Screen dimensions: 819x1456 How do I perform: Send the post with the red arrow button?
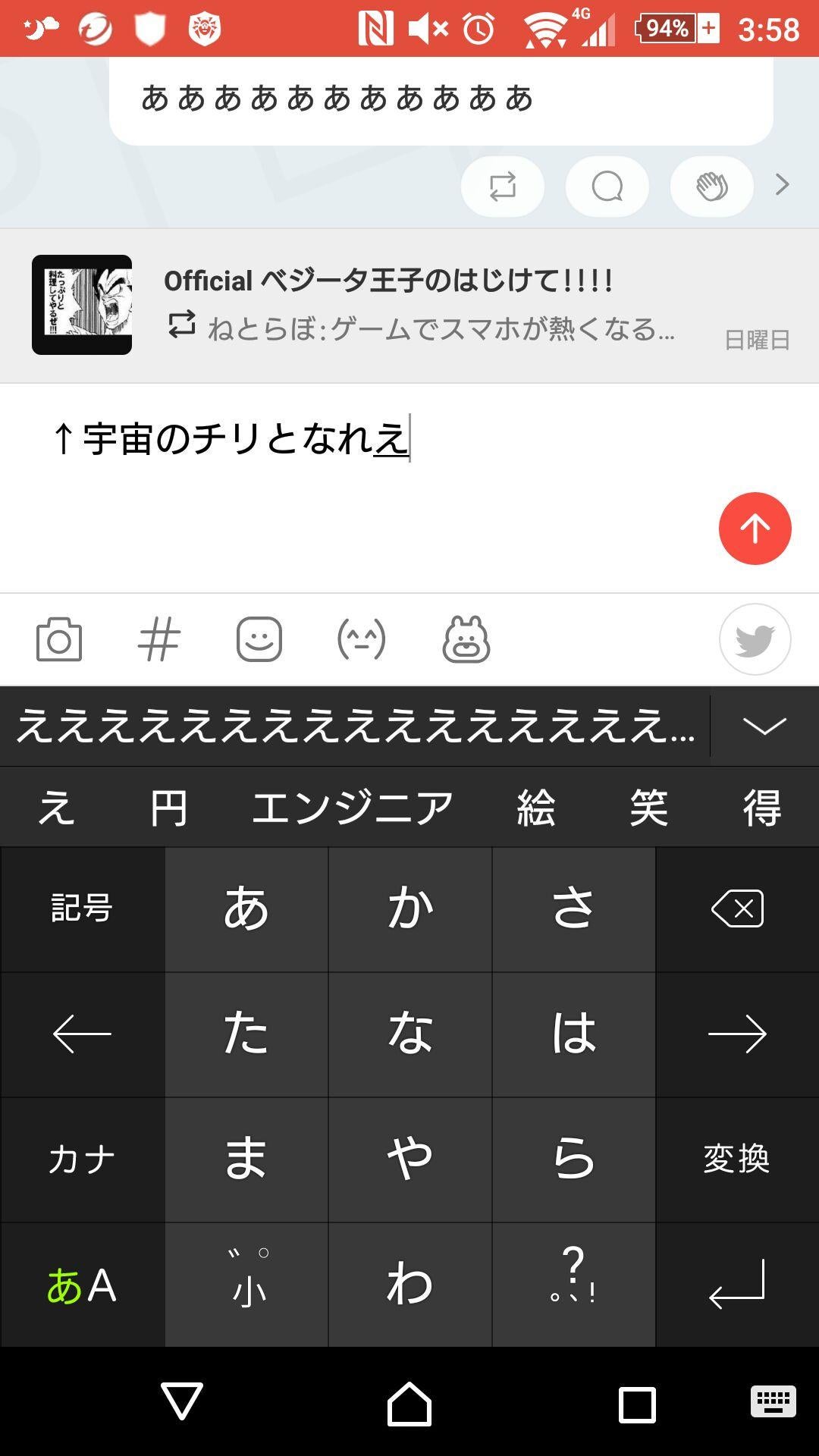[755, 529]
